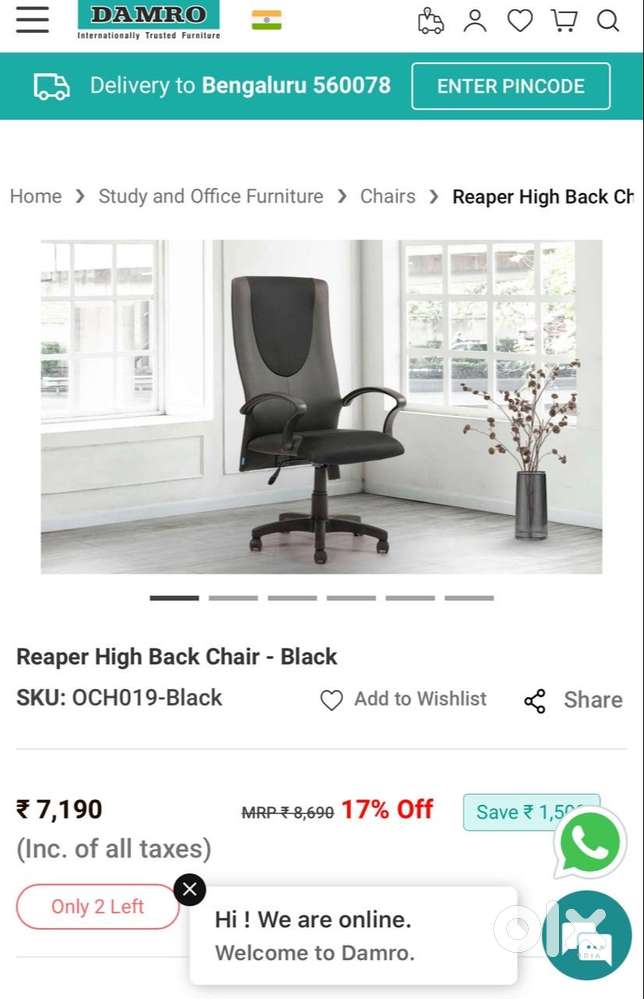Open order tracking truck icon

(430, 20)
